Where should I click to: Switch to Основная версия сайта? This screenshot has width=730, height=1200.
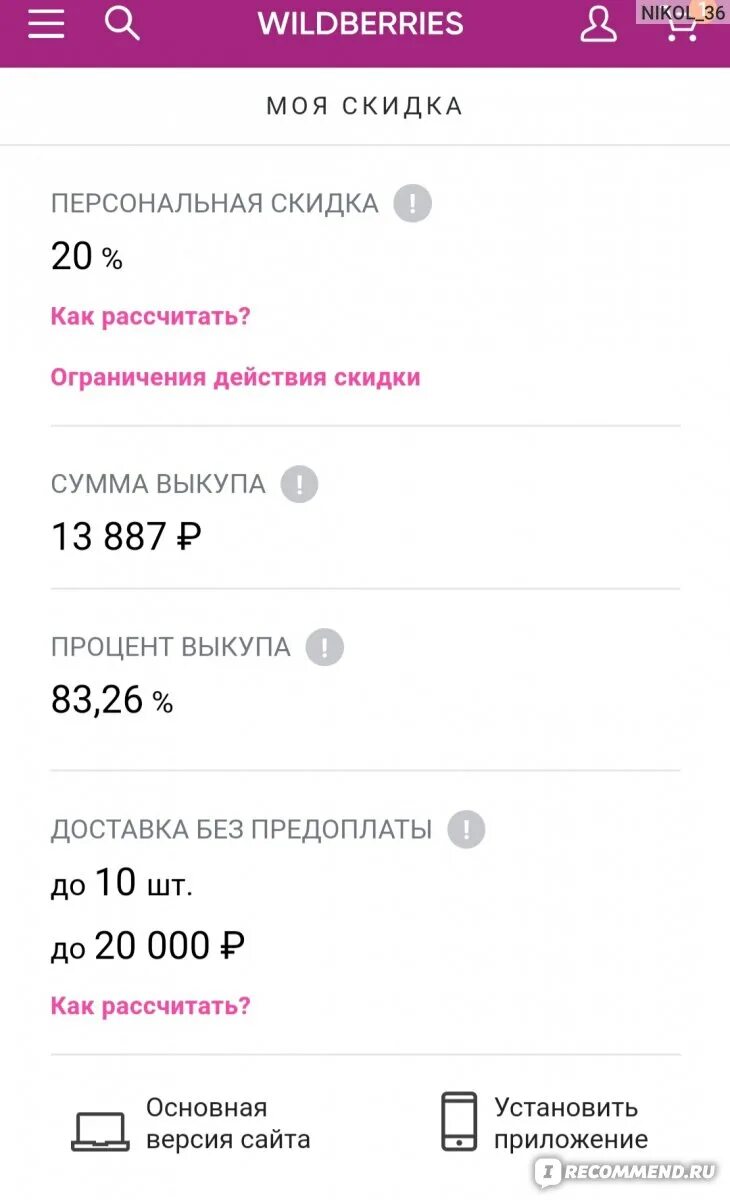[x=191, y=1124]
